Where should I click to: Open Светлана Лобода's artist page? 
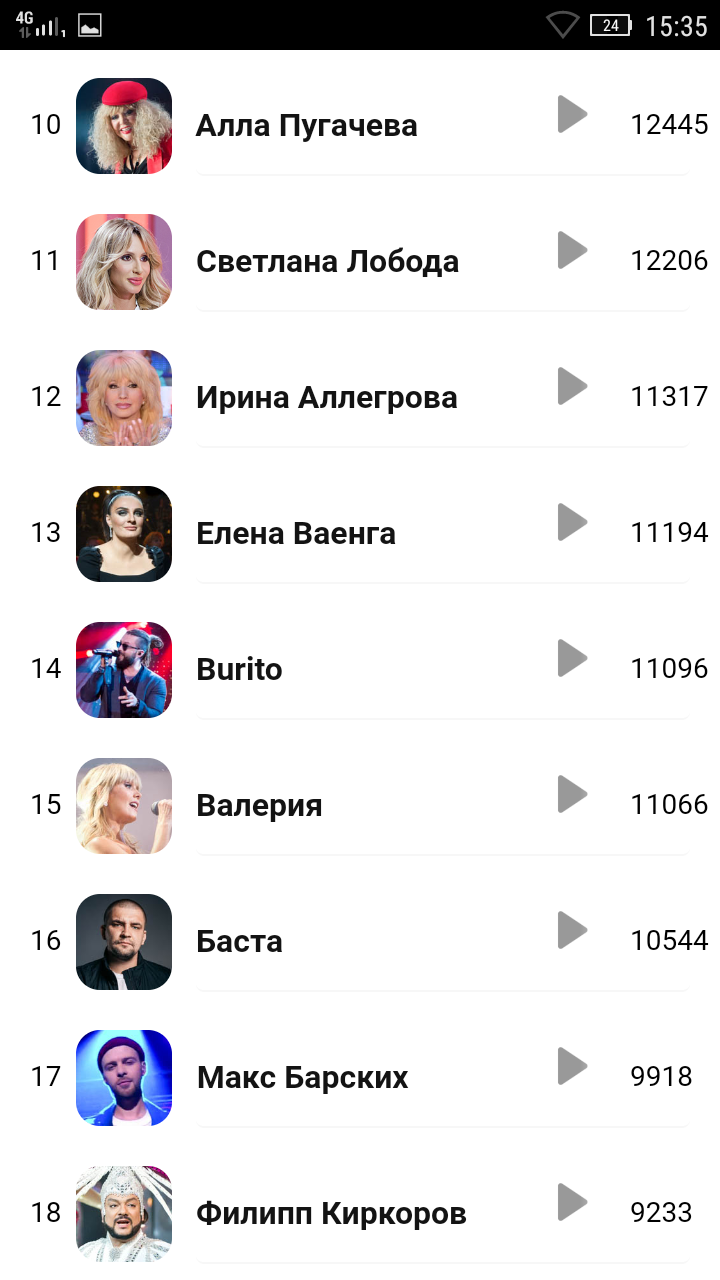[327, 262]
